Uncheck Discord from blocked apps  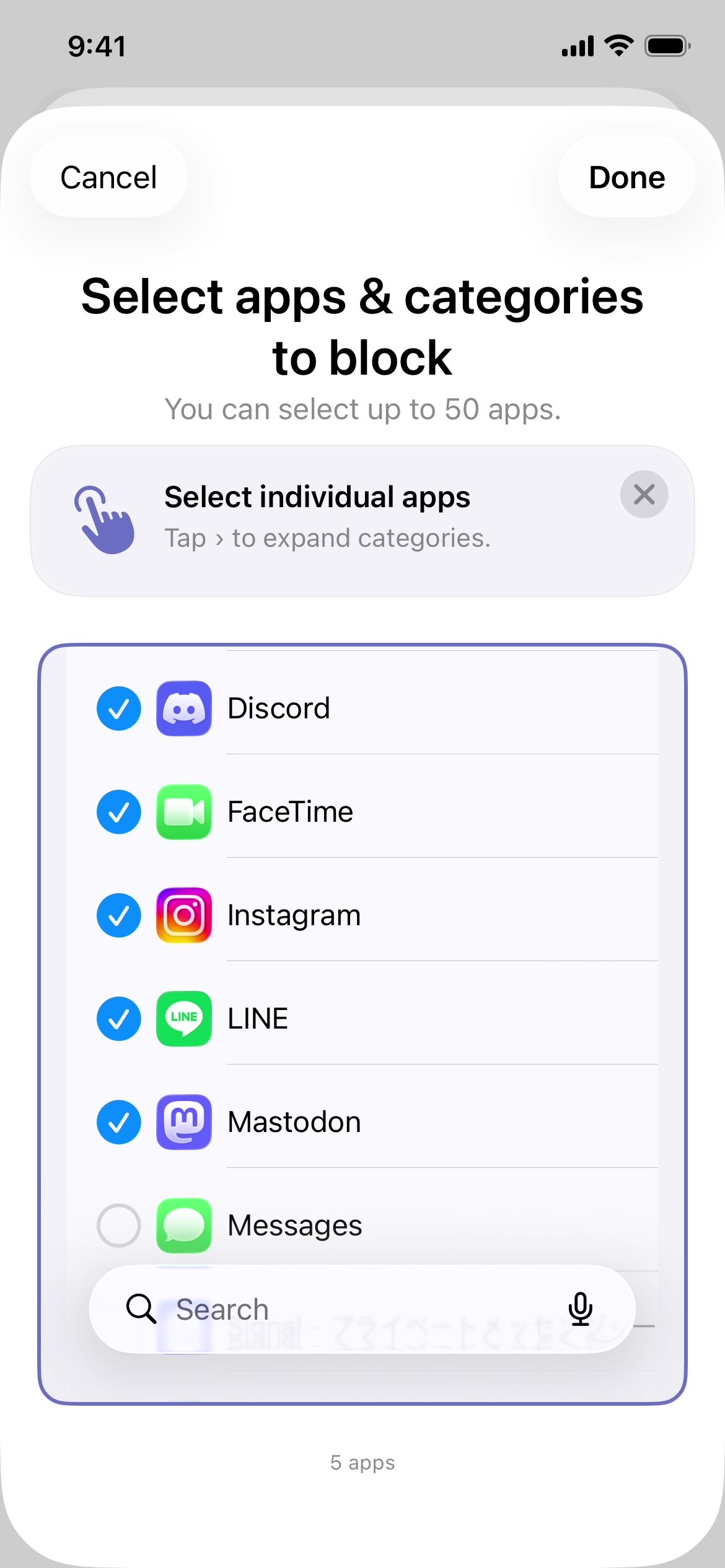pos(119,708)
